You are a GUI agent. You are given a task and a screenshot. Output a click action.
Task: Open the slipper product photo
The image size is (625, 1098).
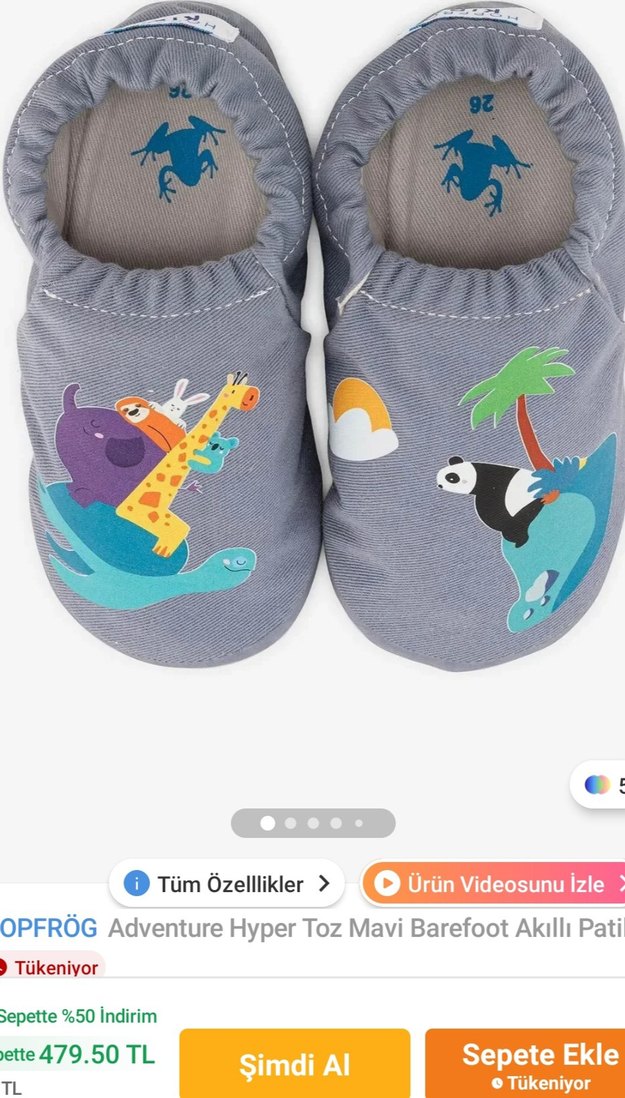(x=312, y=380)
